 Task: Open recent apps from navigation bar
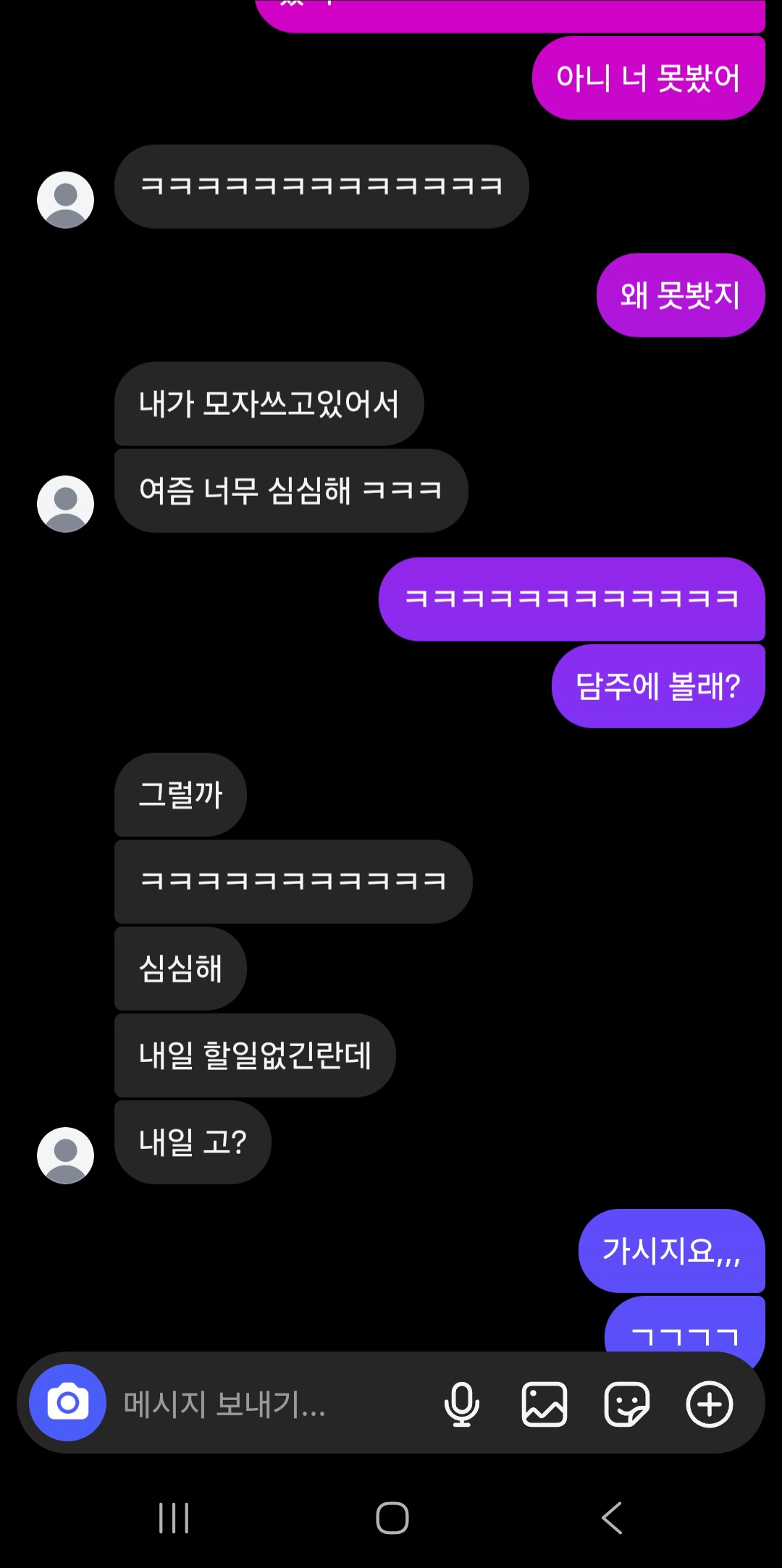[174, 1518]
